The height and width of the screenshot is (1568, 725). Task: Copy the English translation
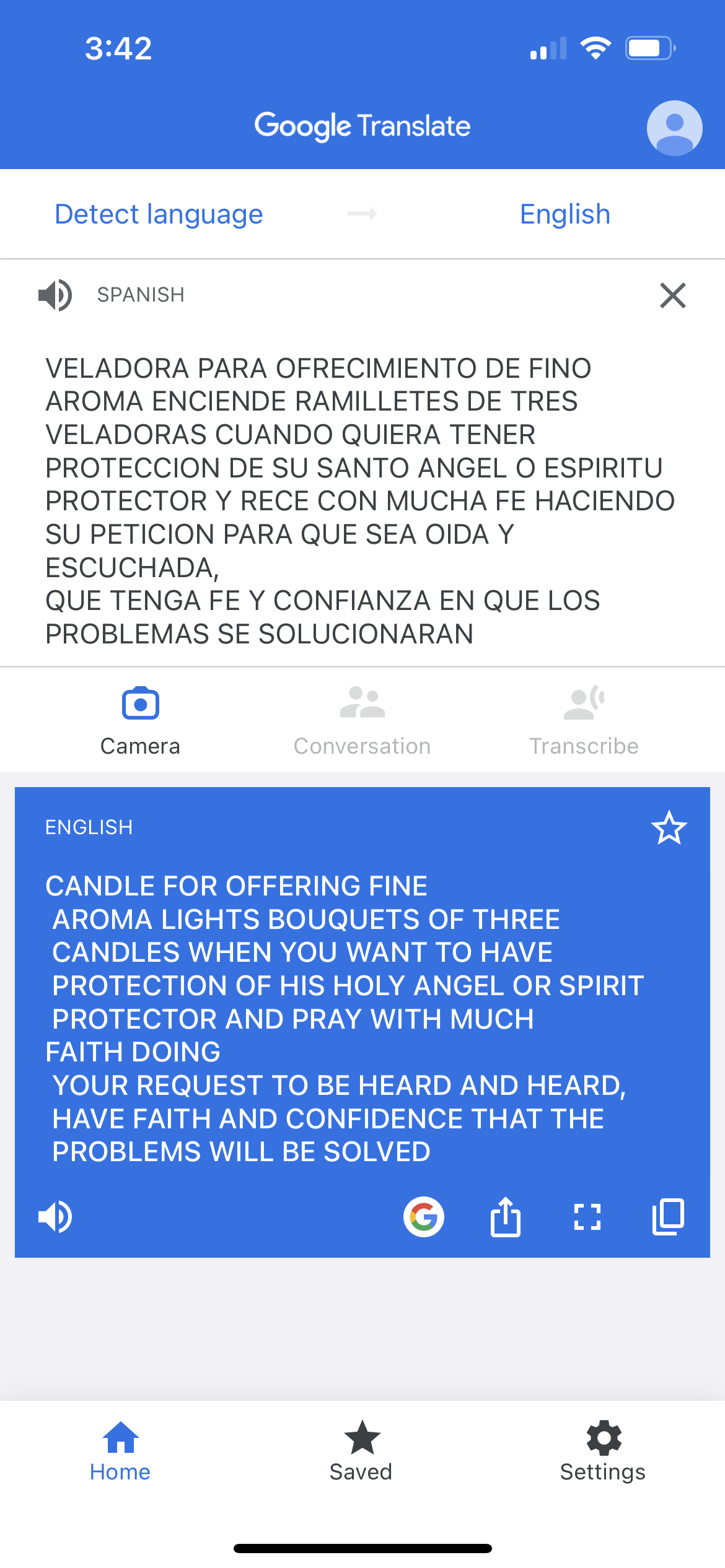click(669, 1216)
